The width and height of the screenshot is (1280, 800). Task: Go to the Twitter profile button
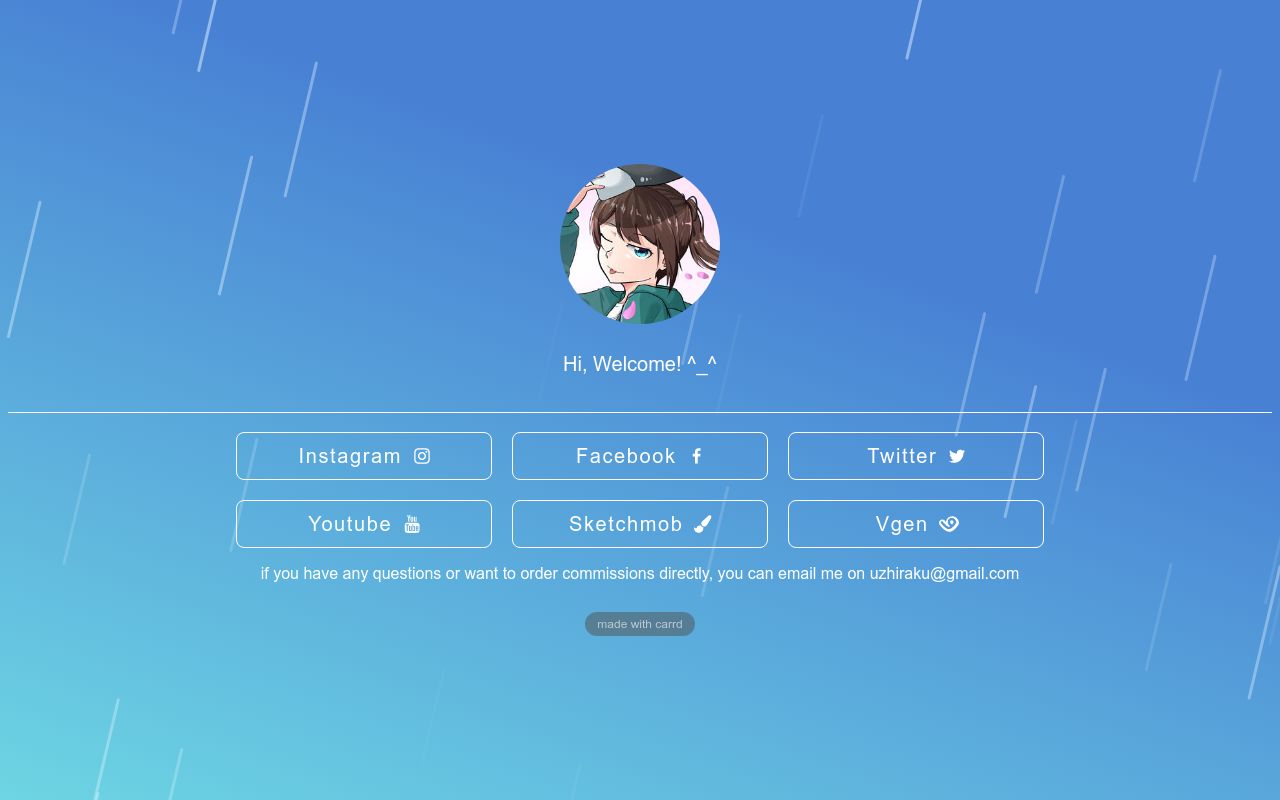coord(916,456)
